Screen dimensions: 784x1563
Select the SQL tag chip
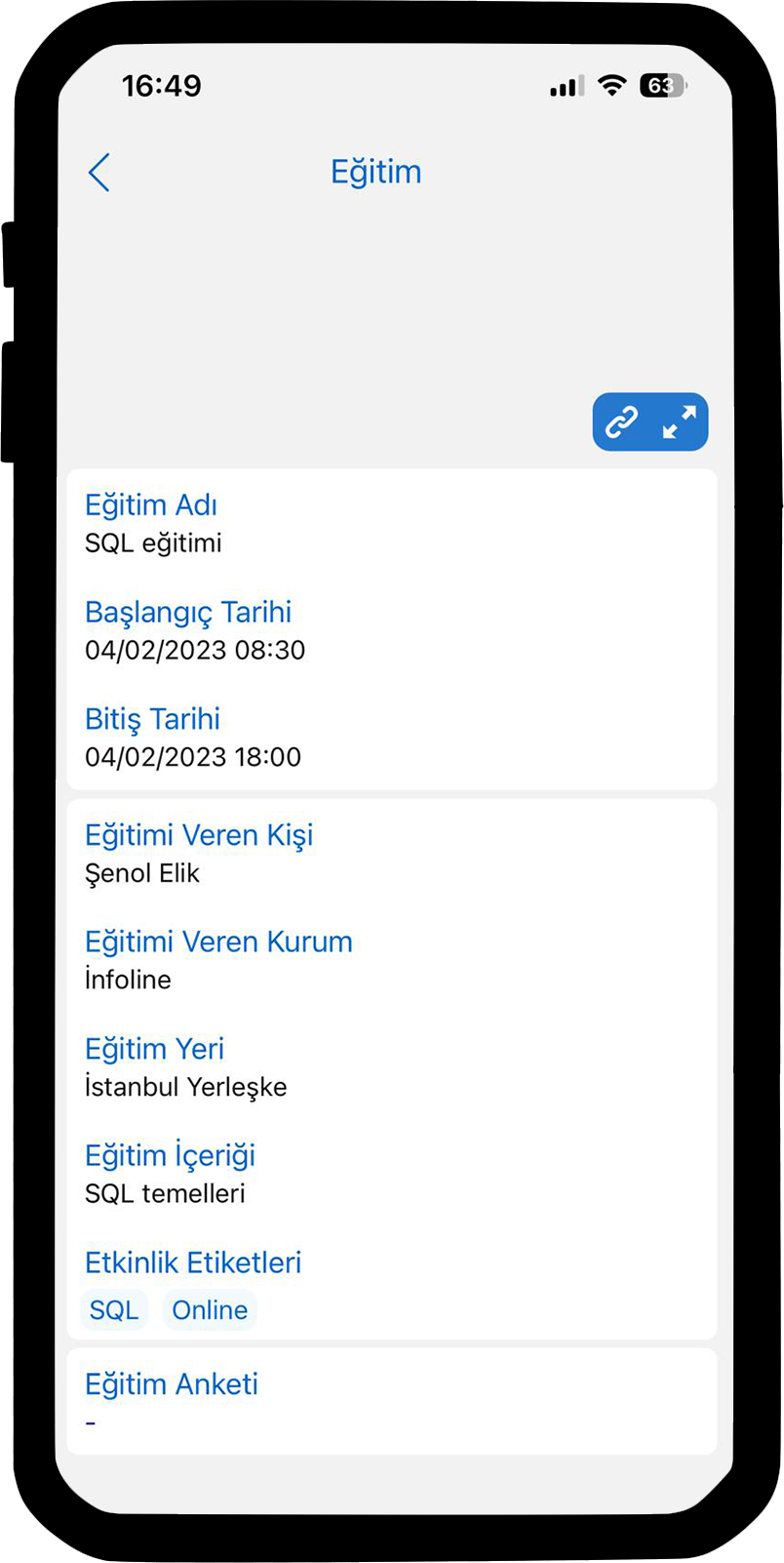(x=114, y=1310)
